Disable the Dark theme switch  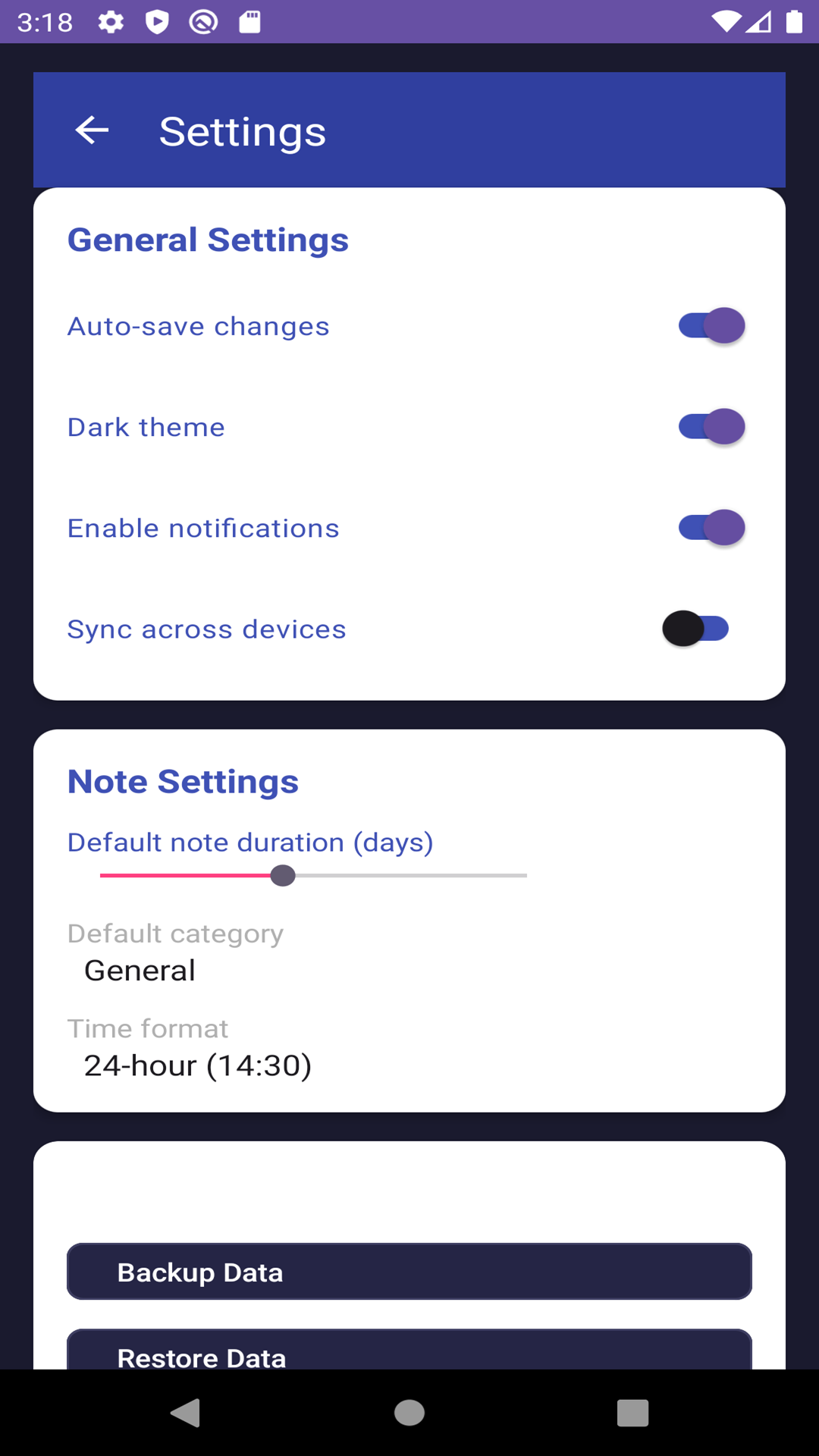click(x=711, y=427)
